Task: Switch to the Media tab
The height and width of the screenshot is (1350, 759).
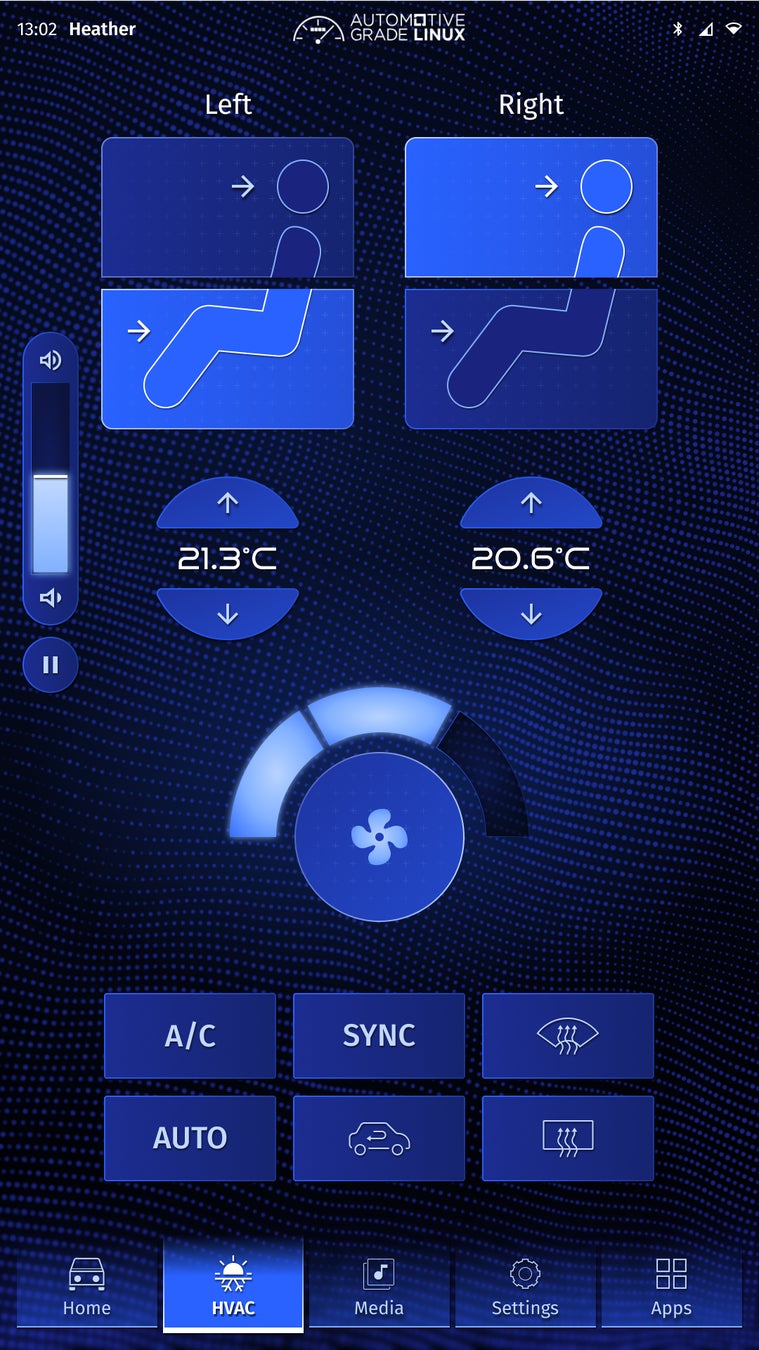Action: [x=379, y=1287]
